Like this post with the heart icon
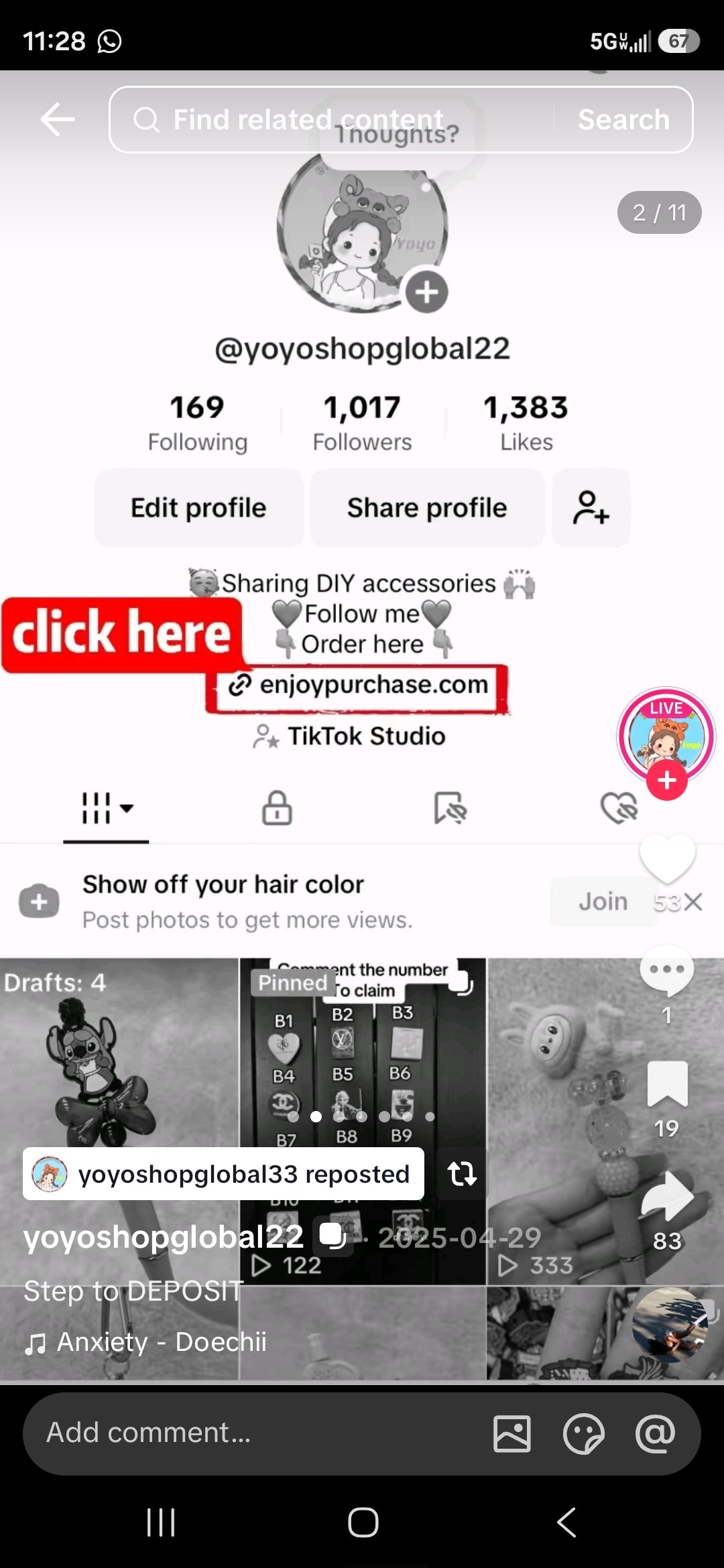Image resolution: width=724 pixels, height=1568 pixels. pos(668,859)
